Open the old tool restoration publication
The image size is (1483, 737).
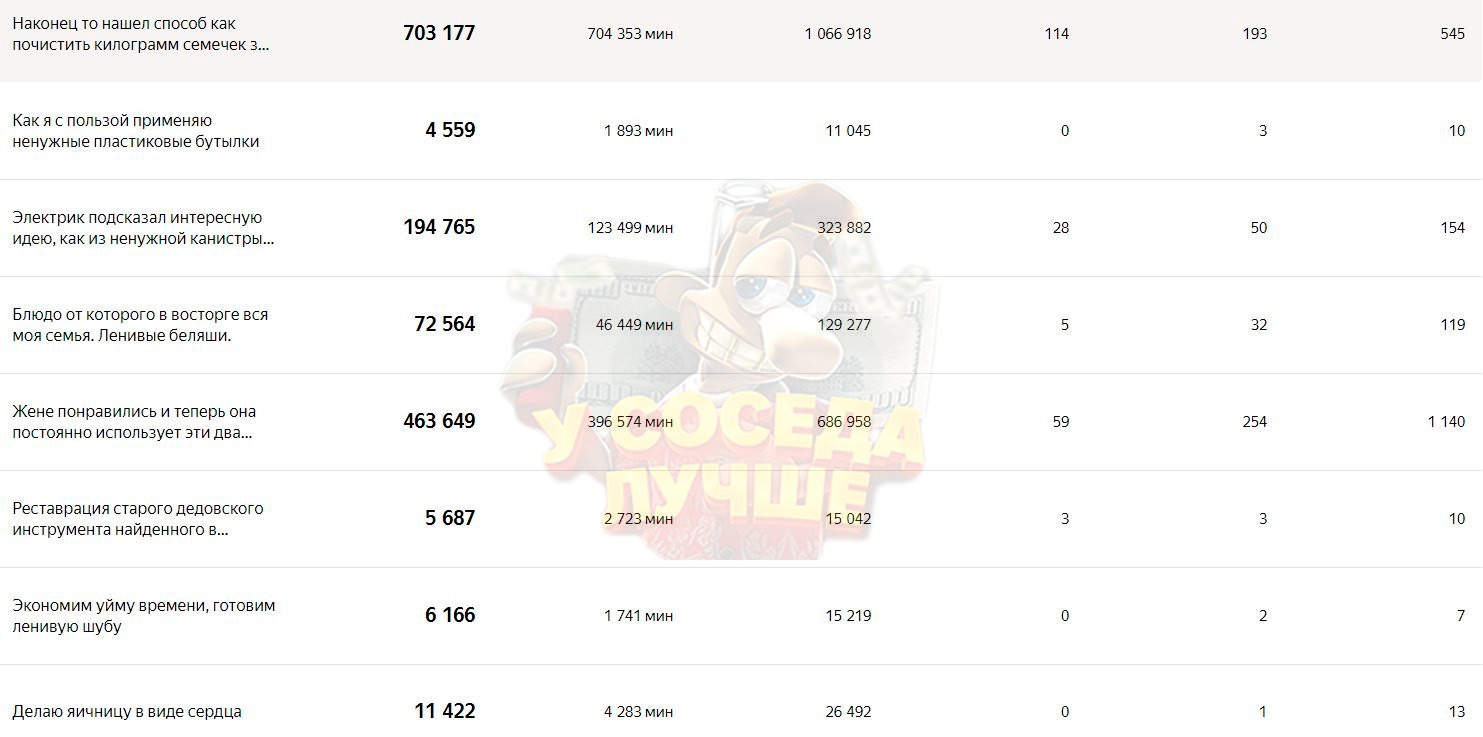[137, 519]
